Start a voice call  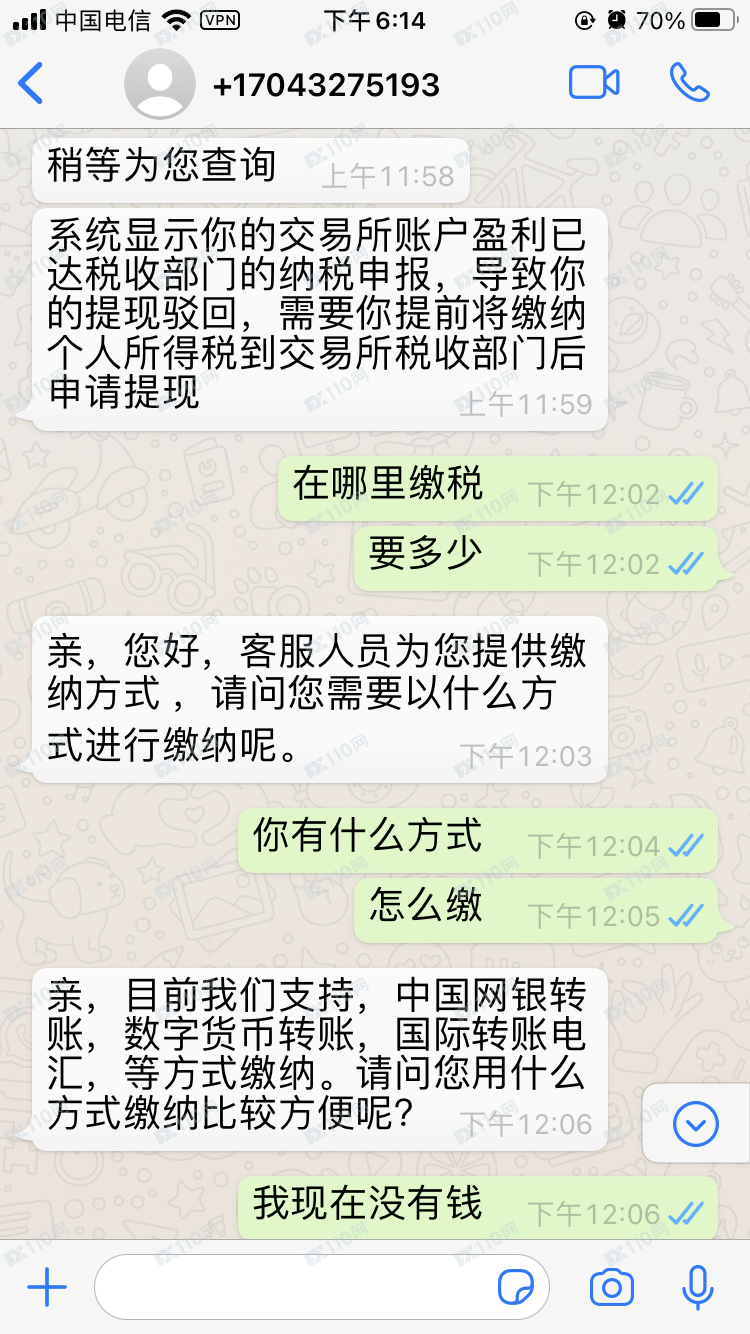[x=689, y=83]
